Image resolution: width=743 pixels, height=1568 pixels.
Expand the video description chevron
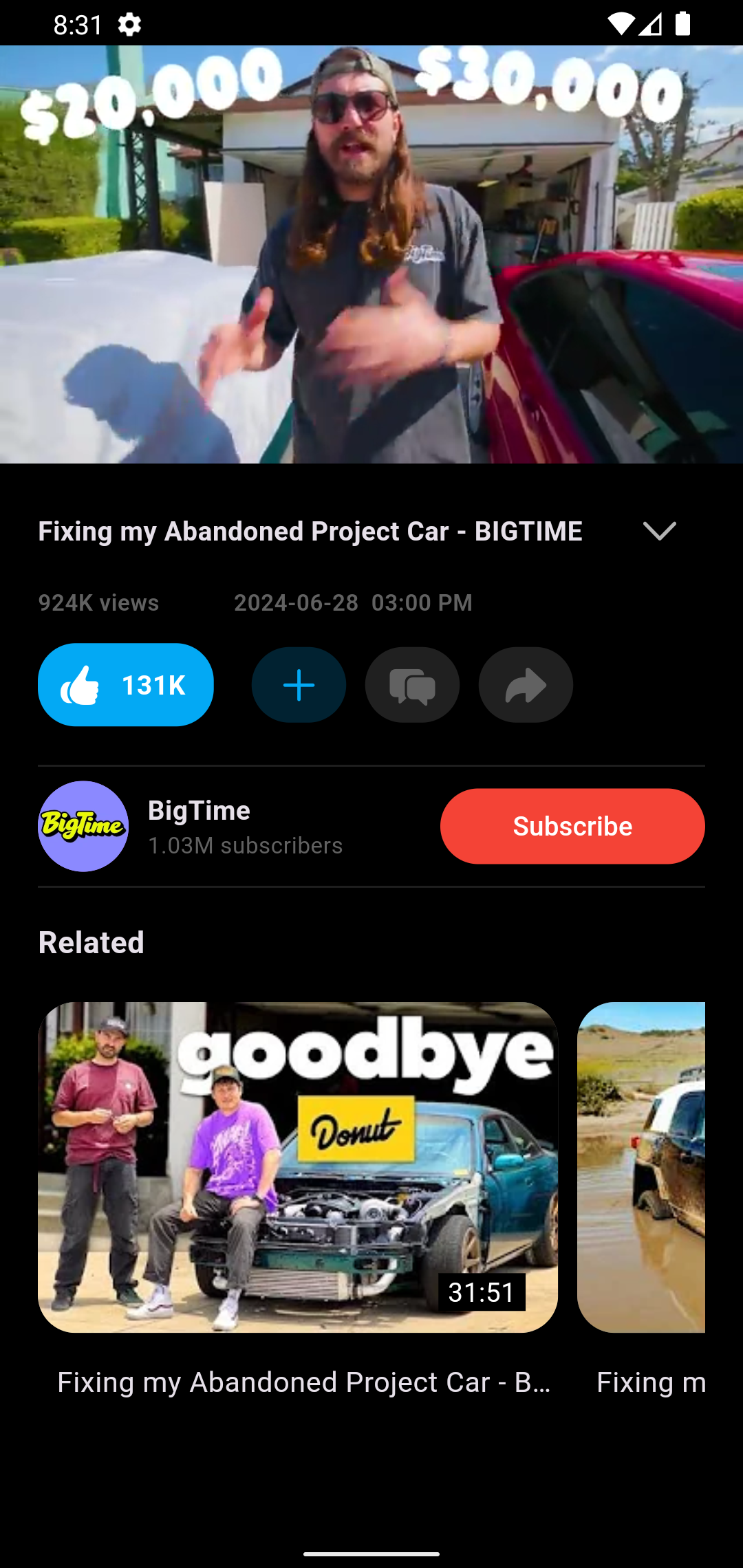(659, 531)
